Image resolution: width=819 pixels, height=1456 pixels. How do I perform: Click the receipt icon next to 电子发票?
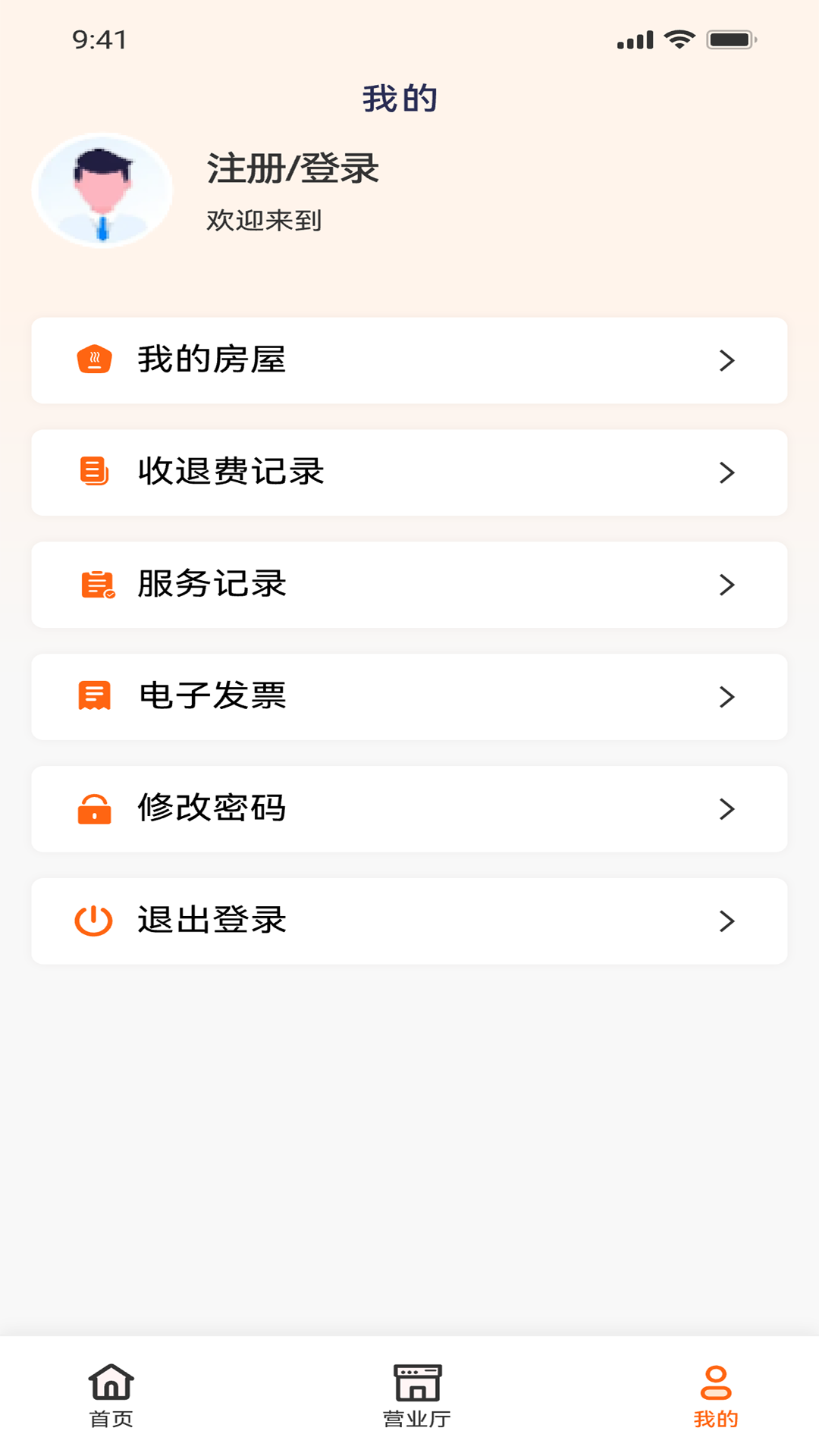coord(93,697)
